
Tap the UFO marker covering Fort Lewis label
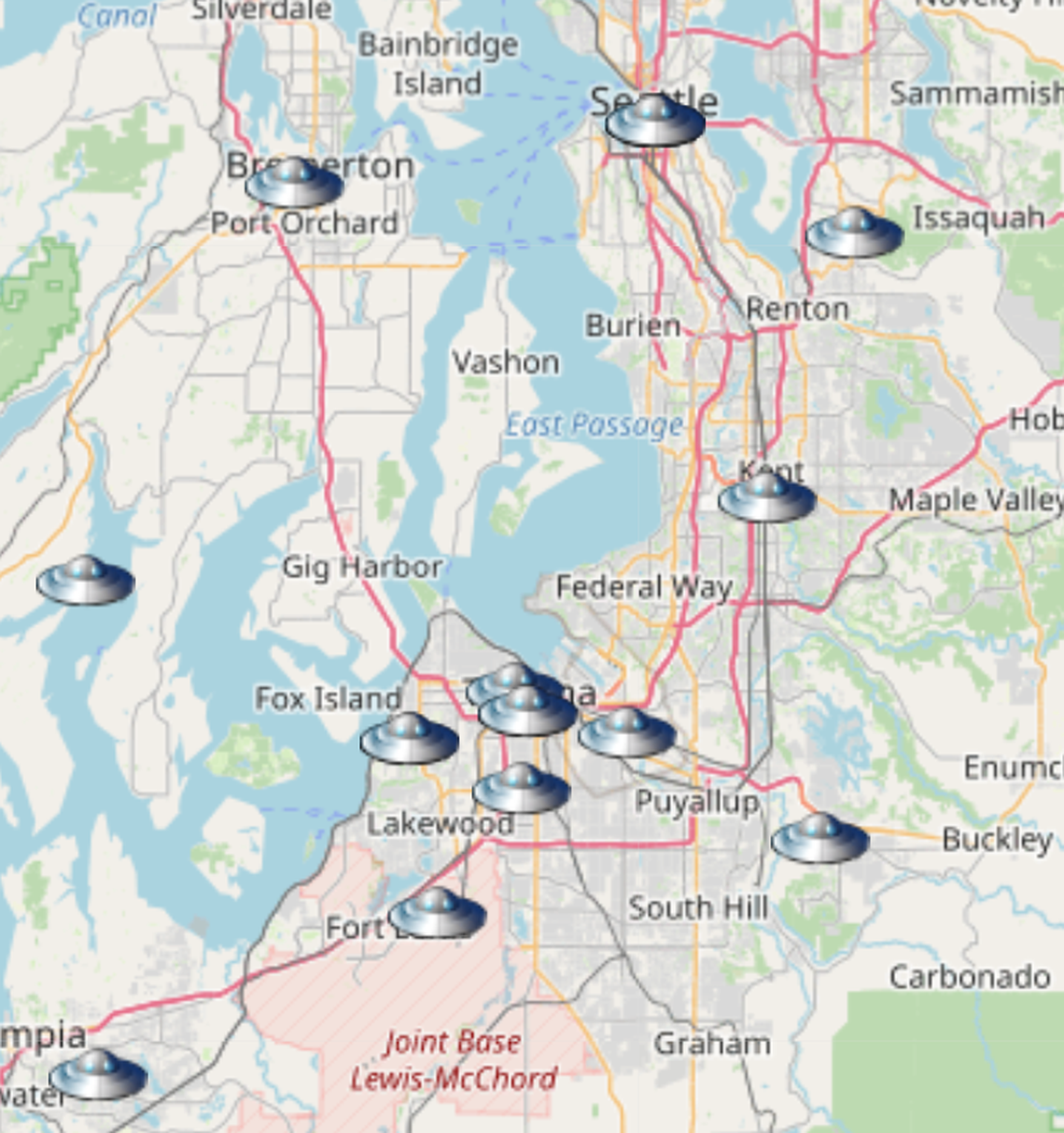click(x=437, y=913)
